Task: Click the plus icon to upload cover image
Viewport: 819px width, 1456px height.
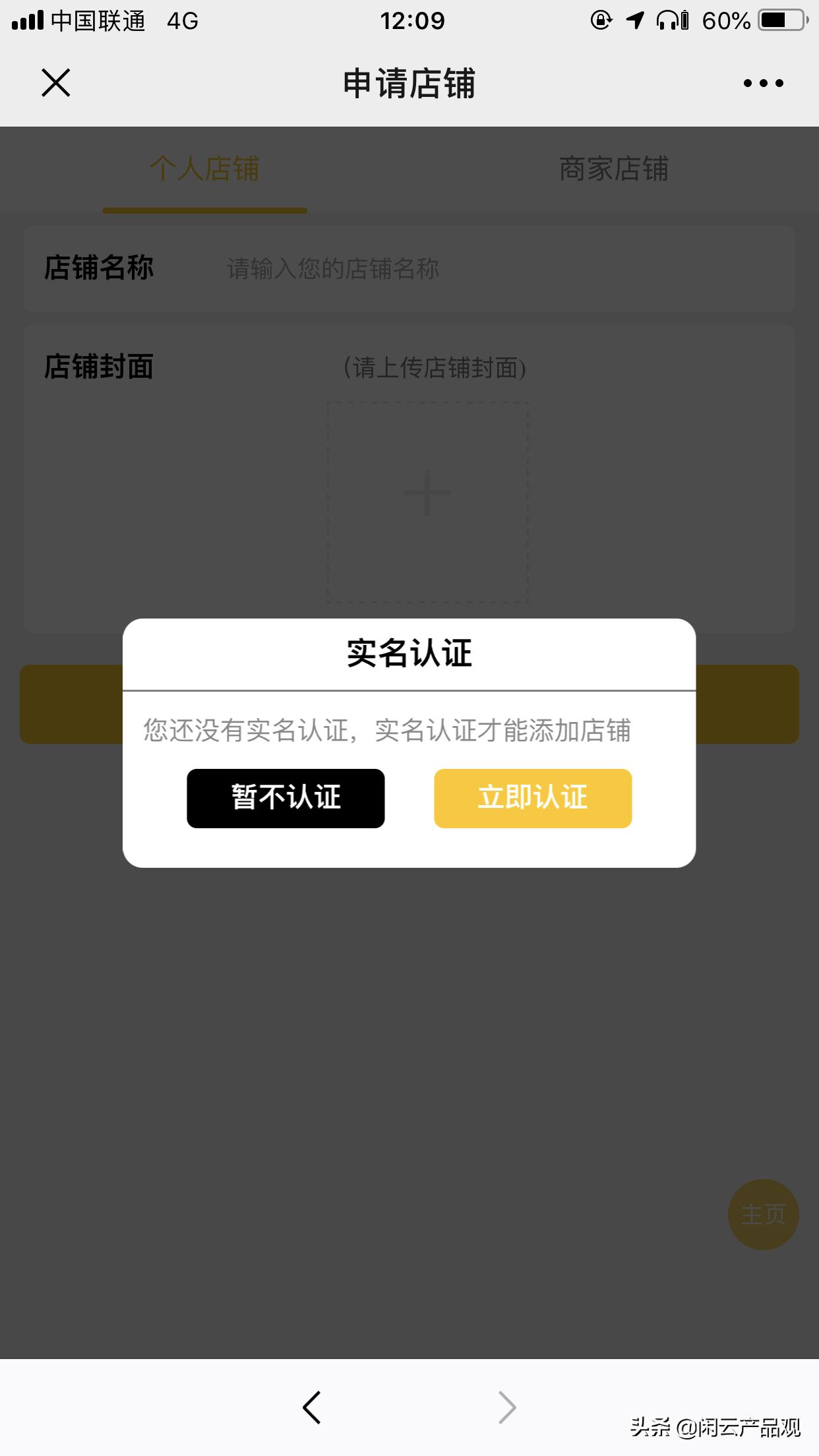Action: click(x=427, y=495)
